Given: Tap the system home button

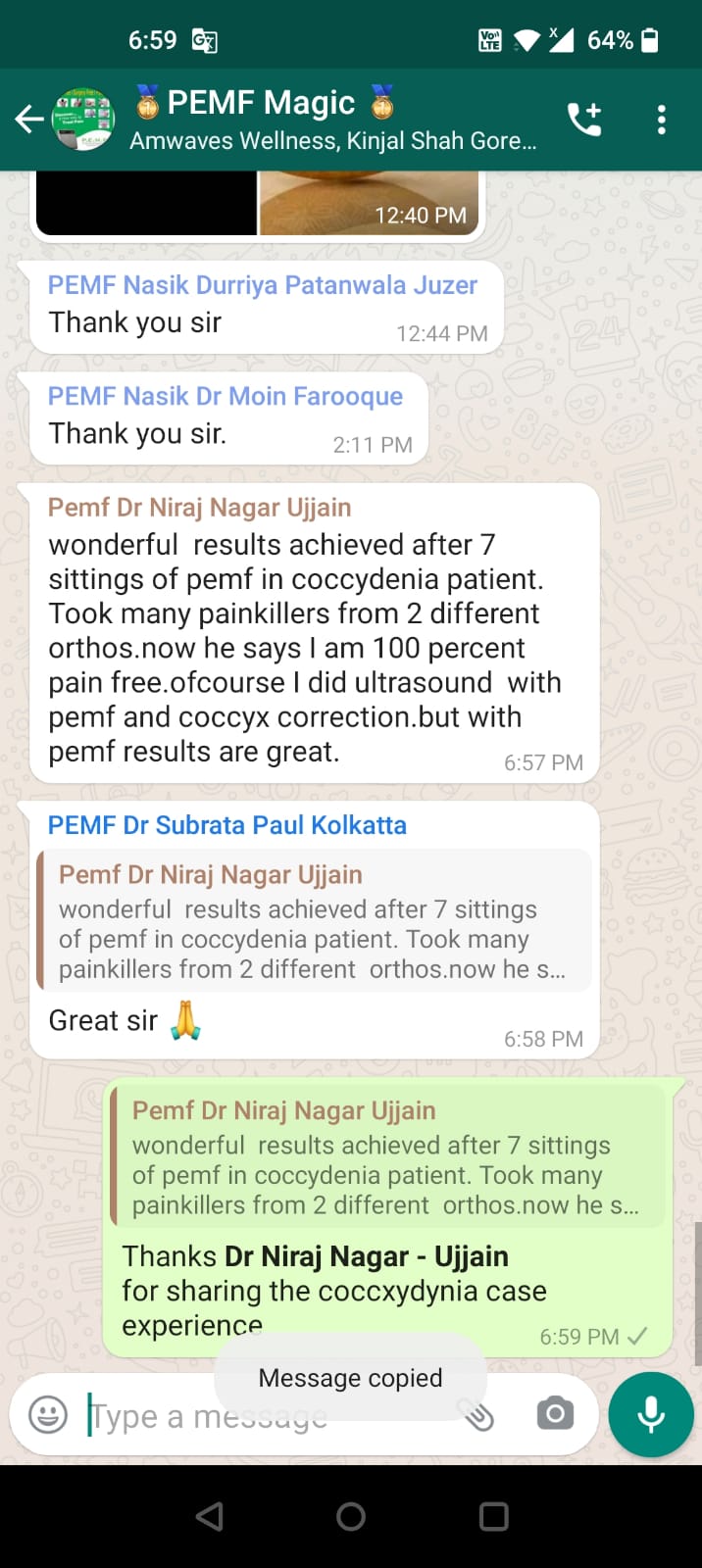Looking at the screenshot, I should pyautogui.click(x=351, y=1516).
